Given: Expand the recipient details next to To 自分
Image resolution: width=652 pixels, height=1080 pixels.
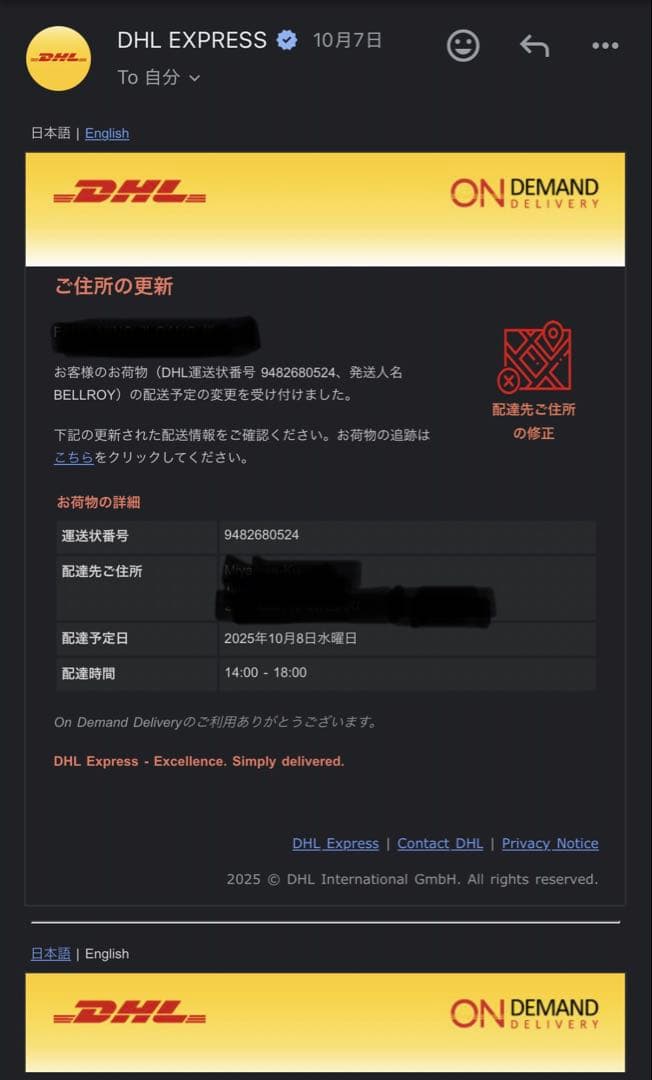Looking at the screenshot, I should tap(194, 78).
